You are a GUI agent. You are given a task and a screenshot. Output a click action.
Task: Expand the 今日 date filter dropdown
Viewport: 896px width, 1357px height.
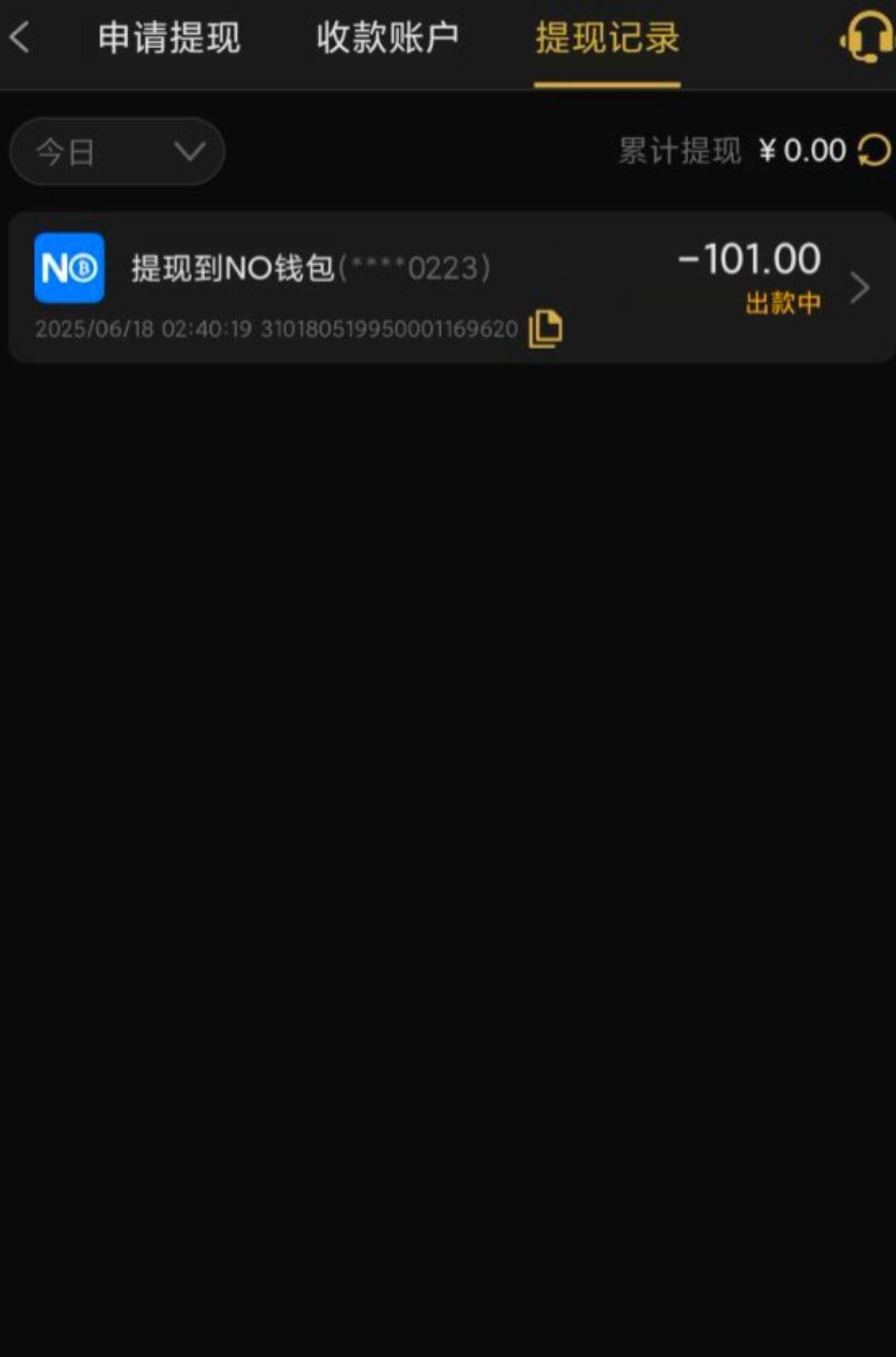[117, 151]
